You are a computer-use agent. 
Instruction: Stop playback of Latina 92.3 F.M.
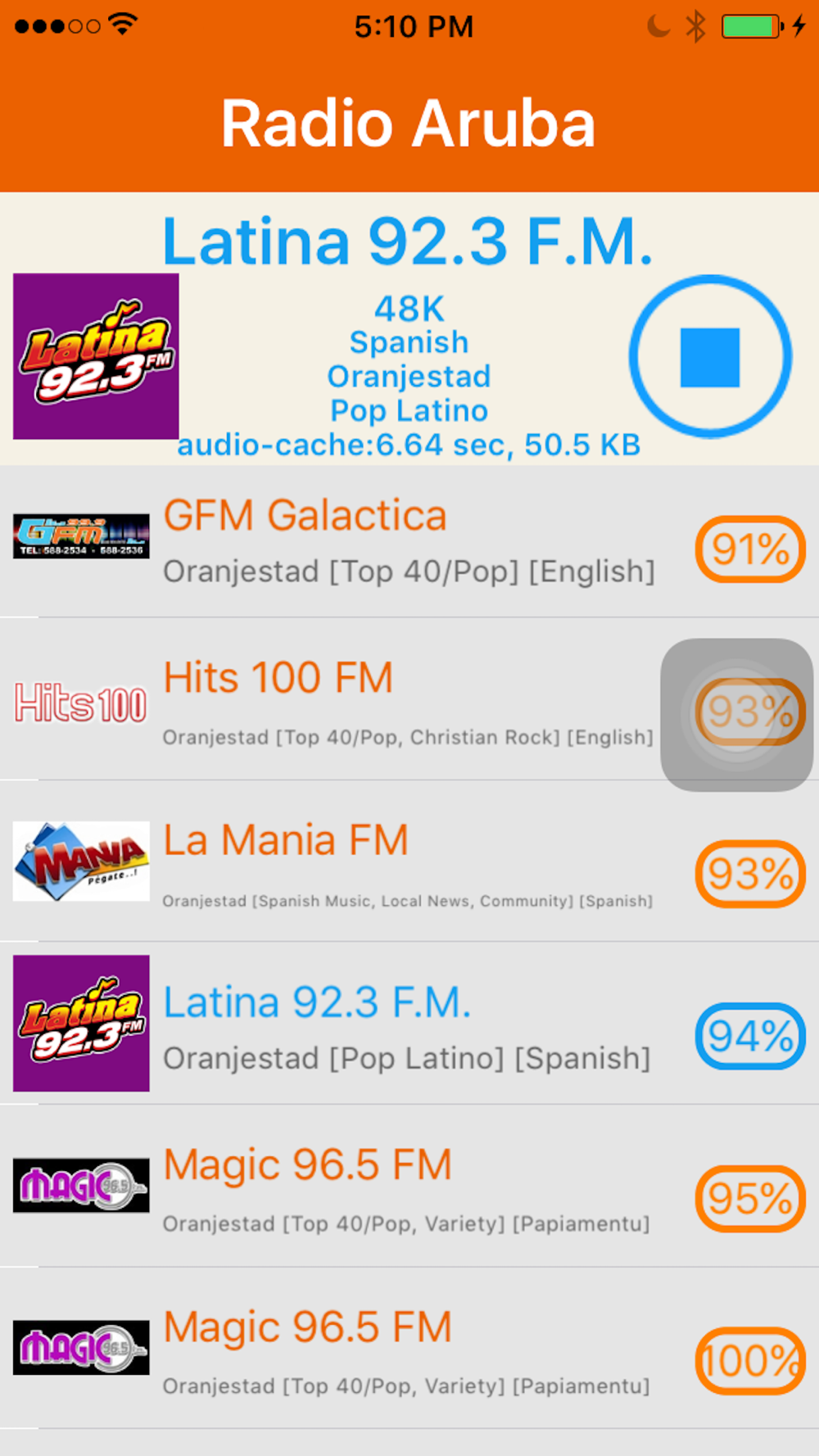point(709,357)
